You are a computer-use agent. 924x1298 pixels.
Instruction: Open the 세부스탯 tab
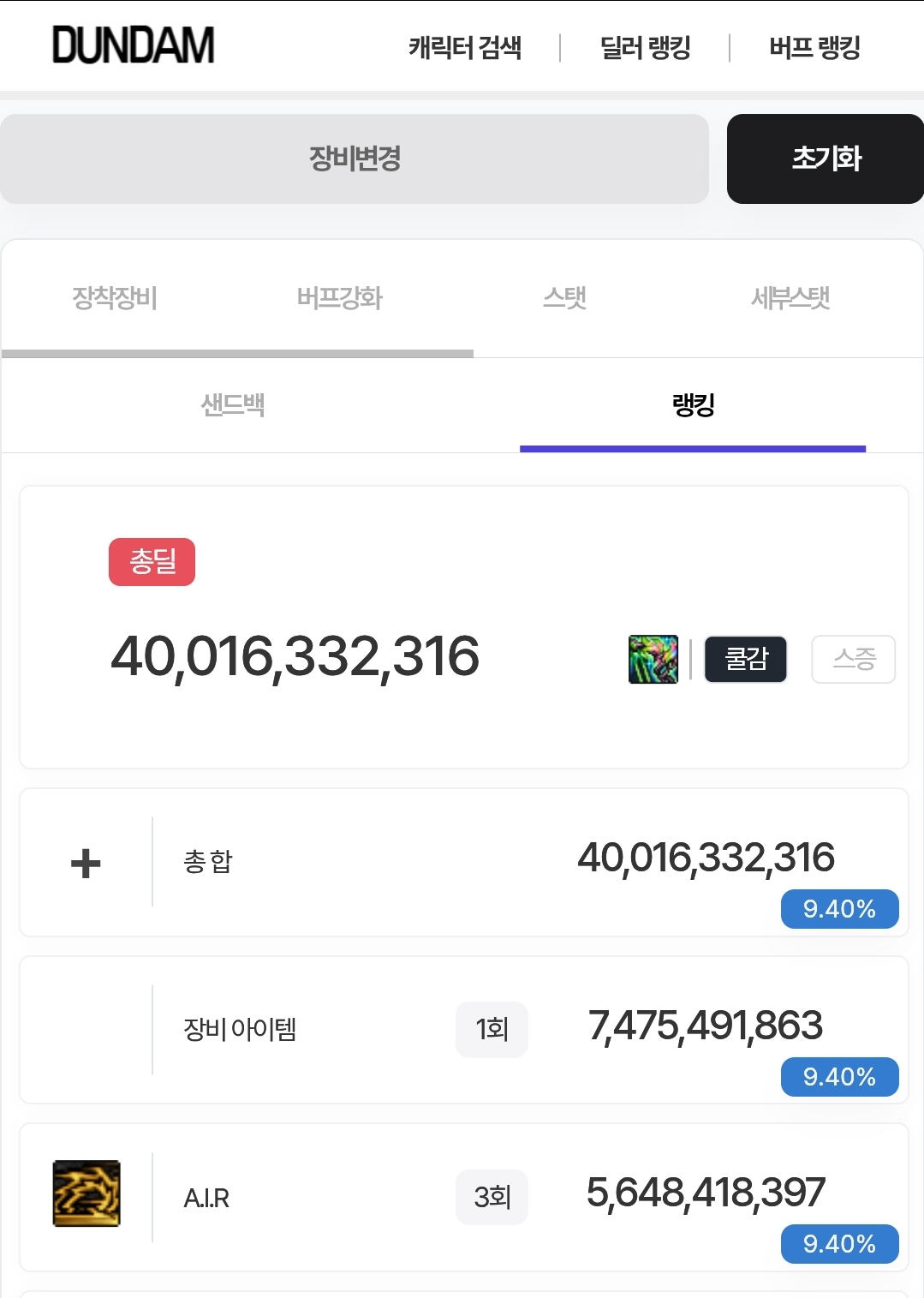tap(790, 298)
